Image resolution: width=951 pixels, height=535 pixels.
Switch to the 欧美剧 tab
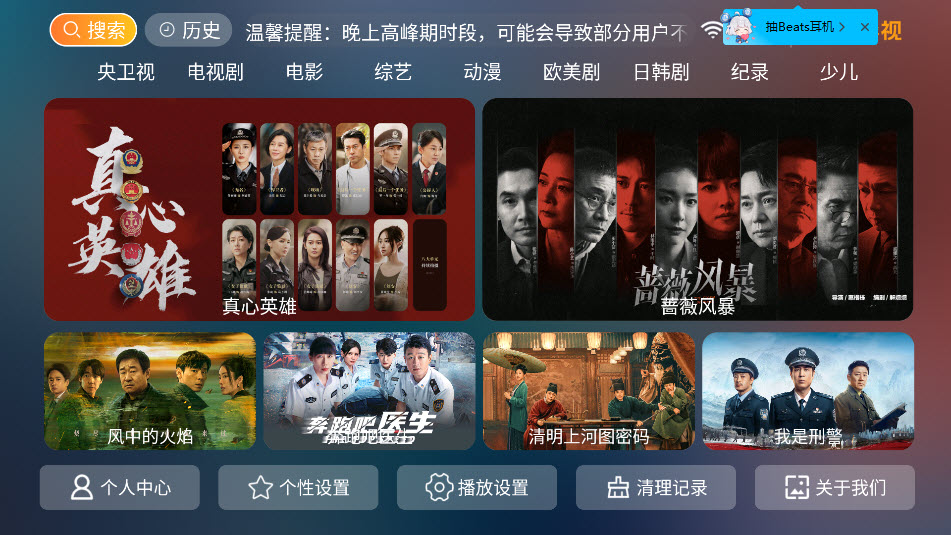tap(571, 72)
